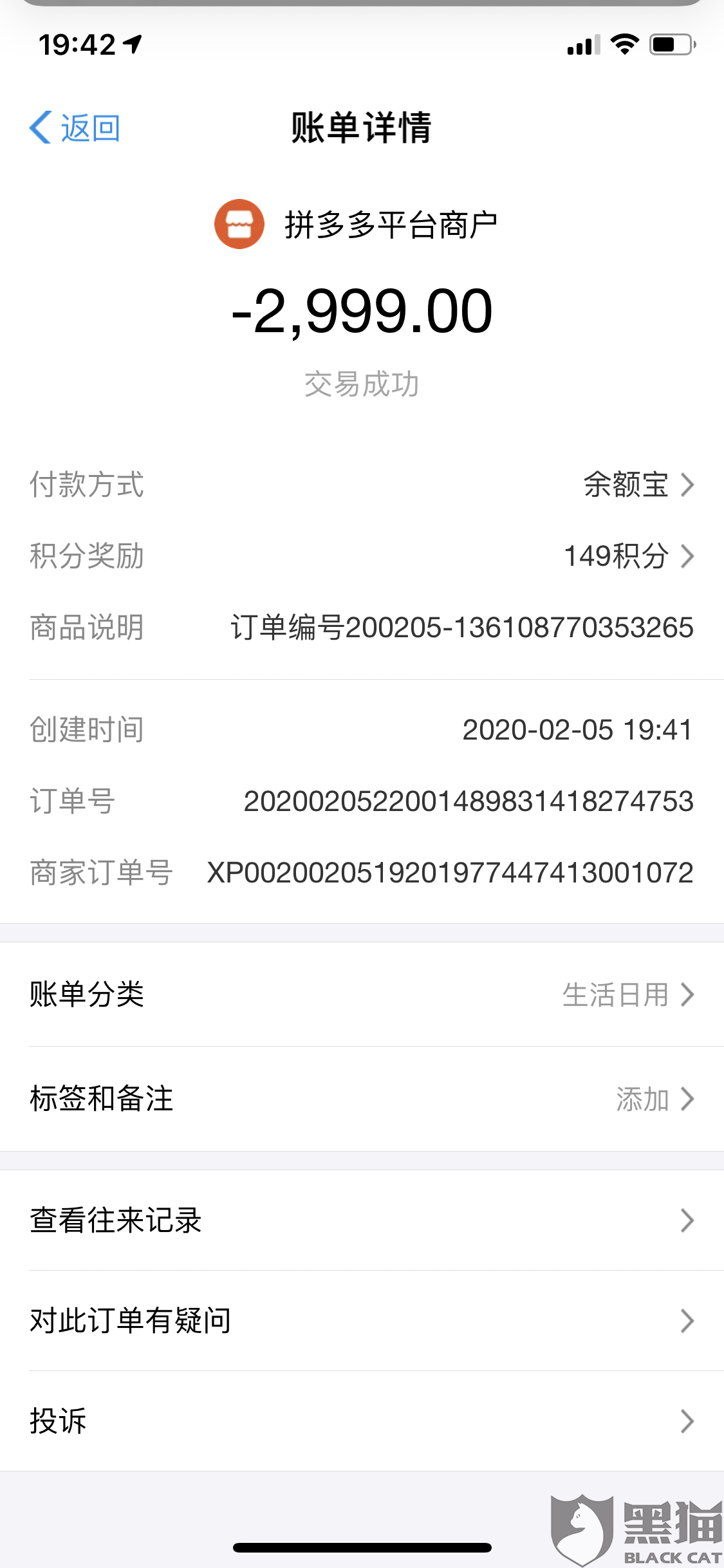Open the 投诉 complaint row
The height and width of the screenshot is (1568, 724).
tap(362, 1421)
